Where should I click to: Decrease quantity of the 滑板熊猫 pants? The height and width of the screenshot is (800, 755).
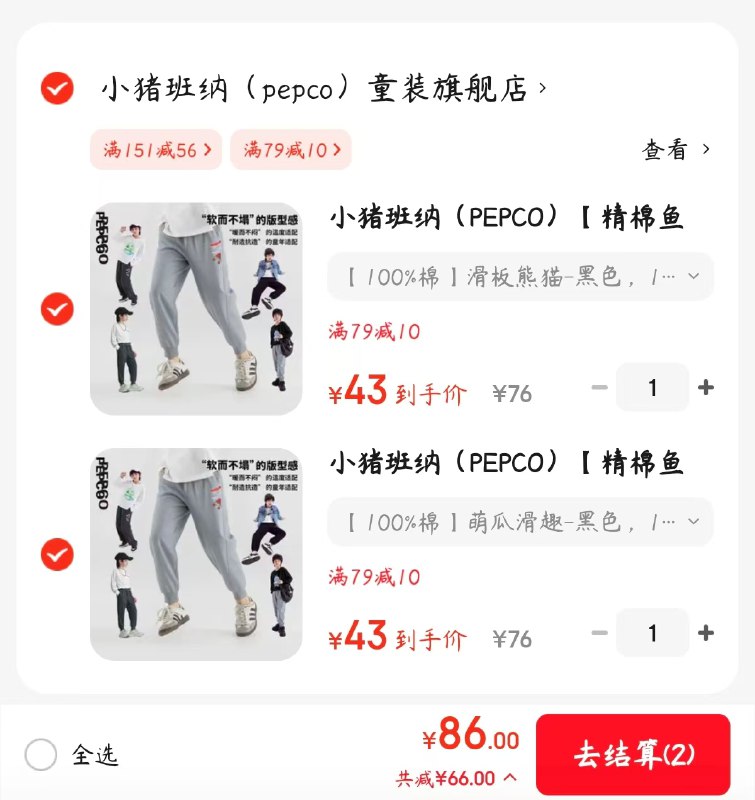(x=599, y=387)
